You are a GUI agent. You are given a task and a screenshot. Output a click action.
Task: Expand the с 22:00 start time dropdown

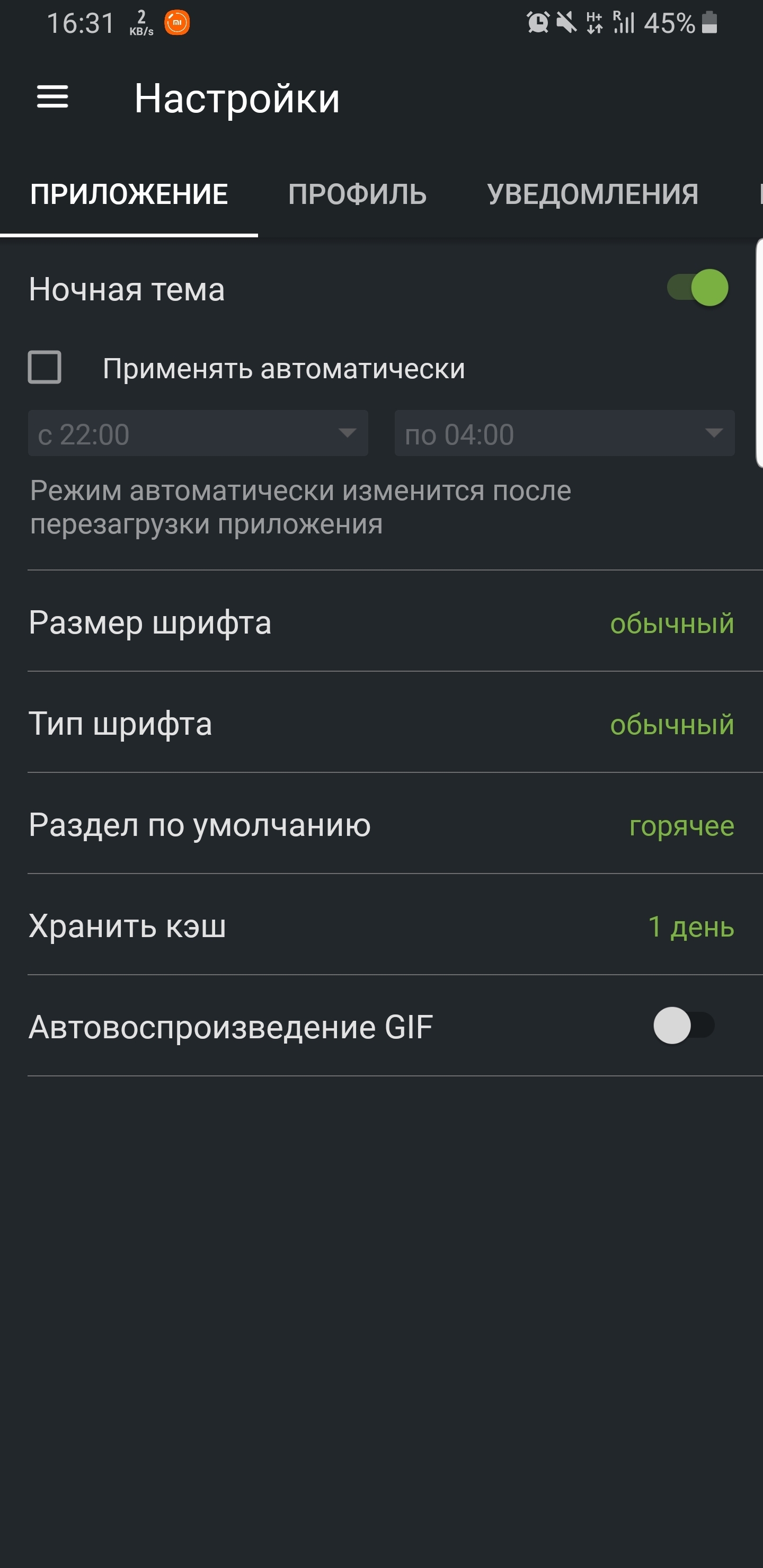(x=198, y=433)
